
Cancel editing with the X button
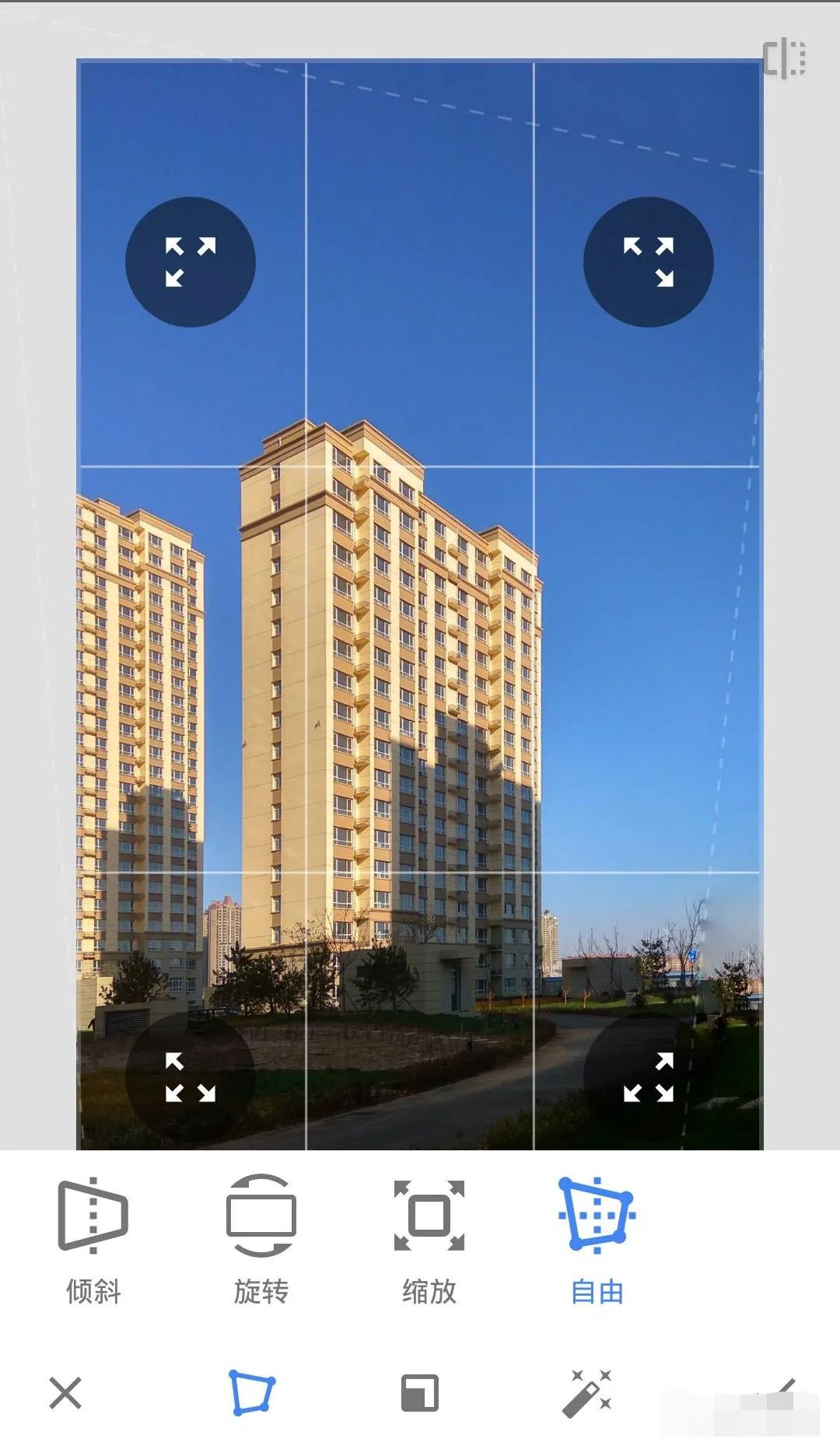click(x=65, y=1392)
